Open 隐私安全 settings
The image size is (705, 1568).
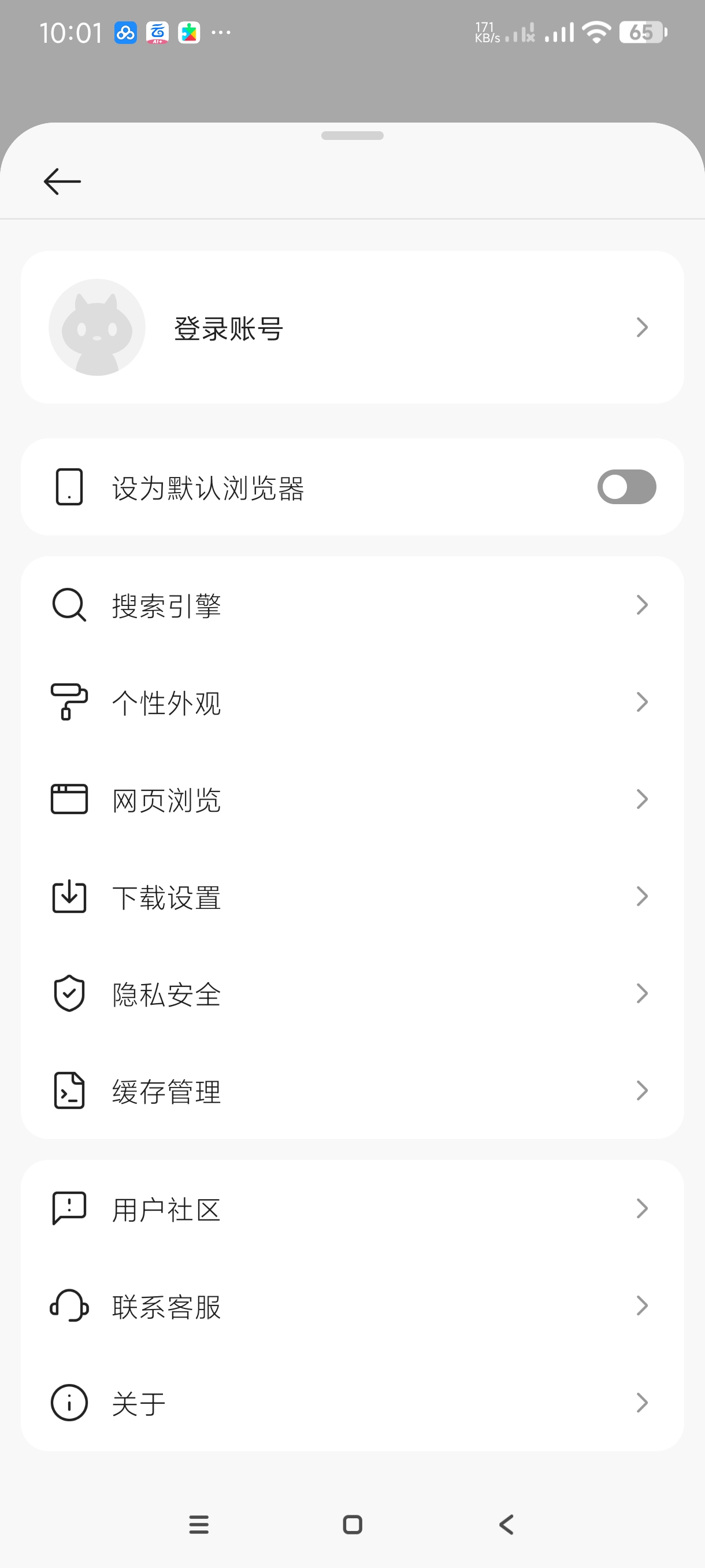click(351, 993)
